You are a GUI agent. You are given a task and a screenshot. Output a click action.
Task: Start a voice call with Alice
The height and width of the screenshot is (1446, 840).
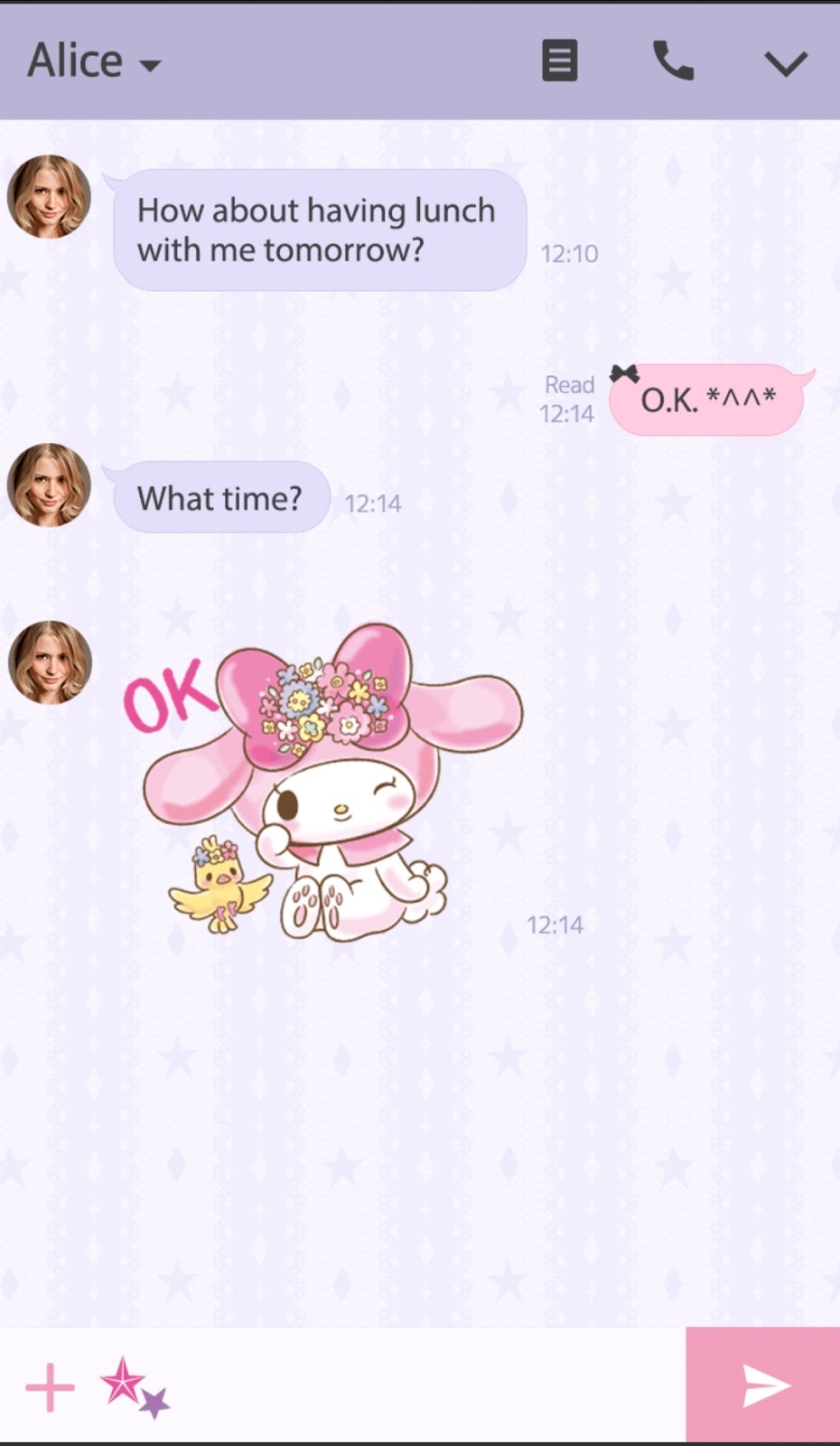pyautogui.click(x=673, y=61)
